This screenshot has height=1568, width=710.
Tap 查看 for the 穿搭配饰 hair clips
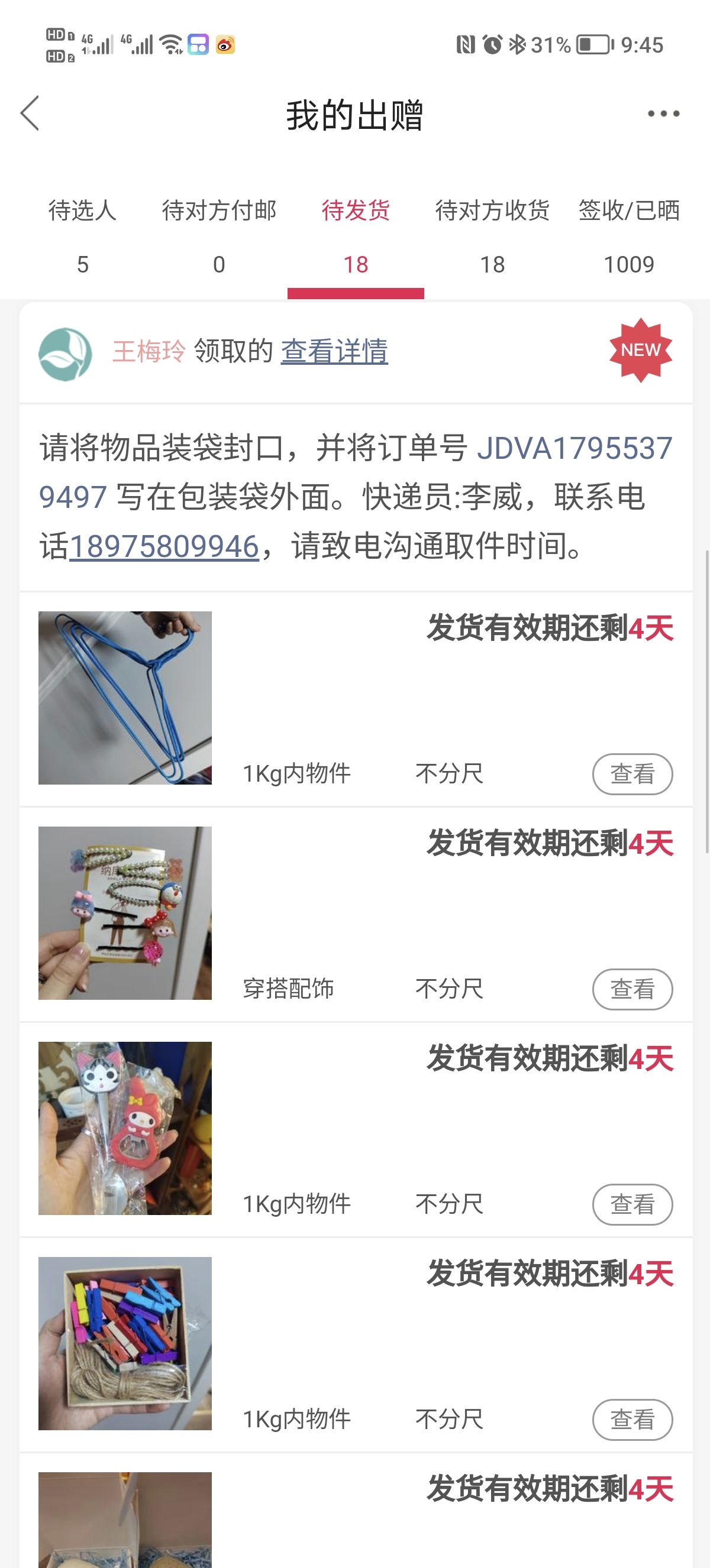point(632,989)
